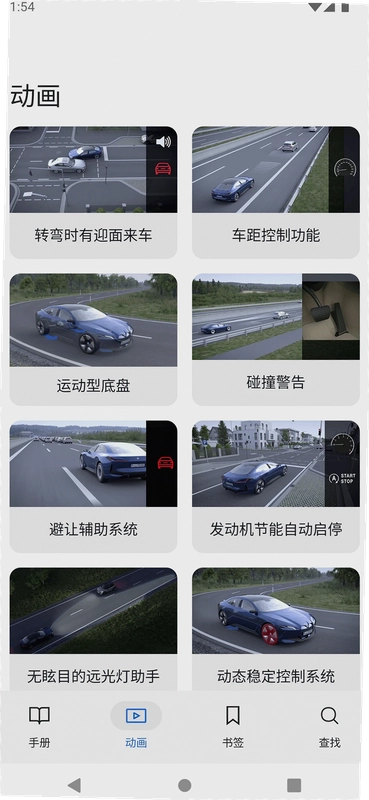This screenshot has height=800, width=369.
Task: Open the 查找 search tab
Action: (x=330, y=727)
